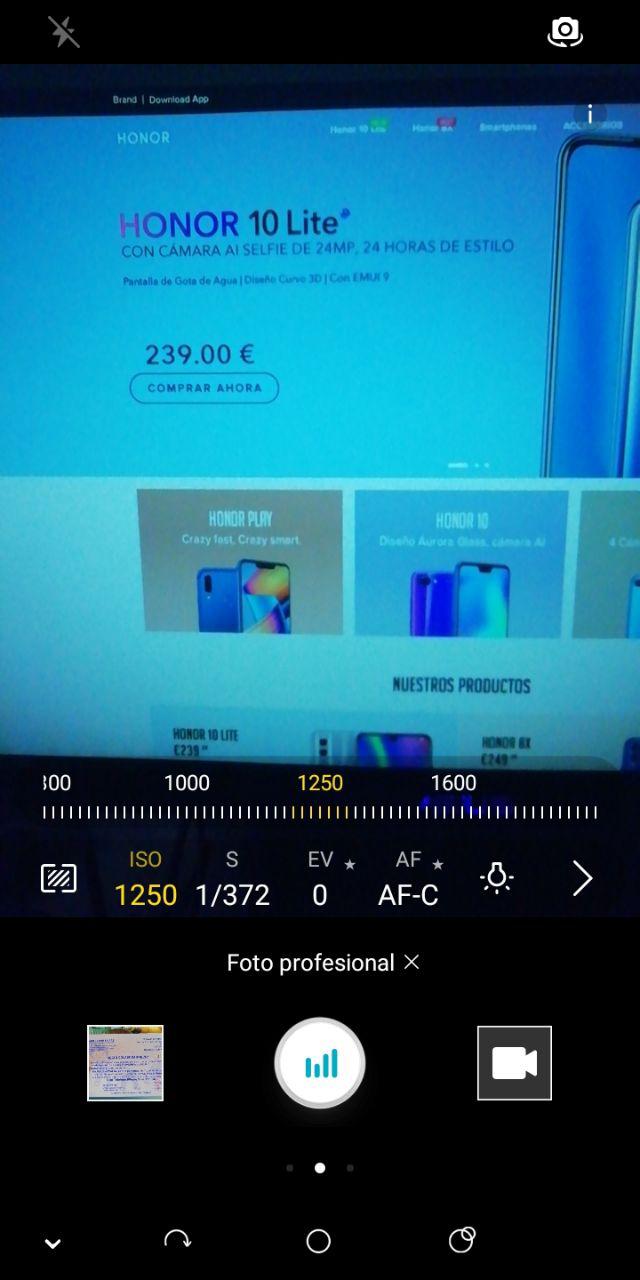Change the AF-C focus mode

pos(408,879)
